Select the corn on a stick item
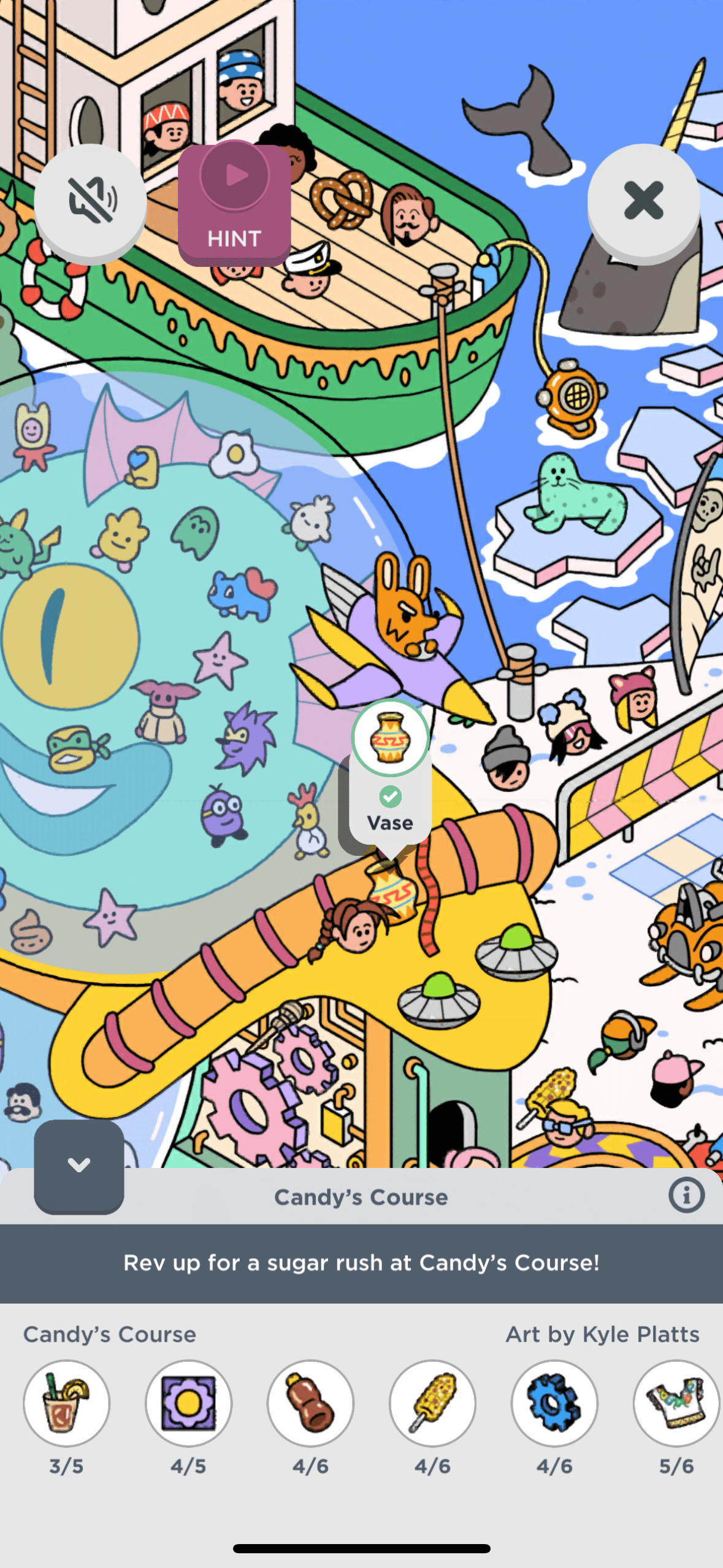The image size is (723, 1568). (432, 1404)
